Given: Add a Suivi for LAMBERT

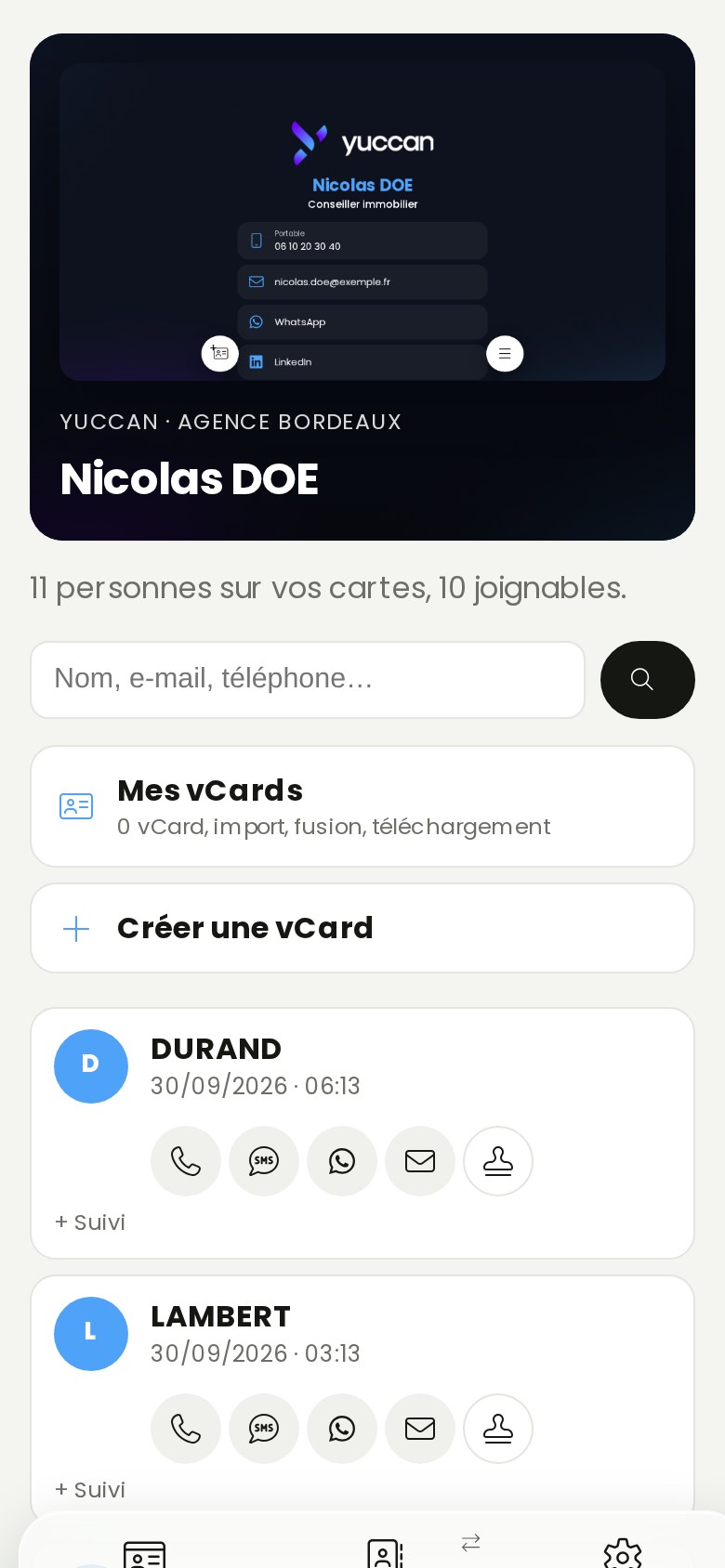Looking at the screenshot, I should 90,1490.
